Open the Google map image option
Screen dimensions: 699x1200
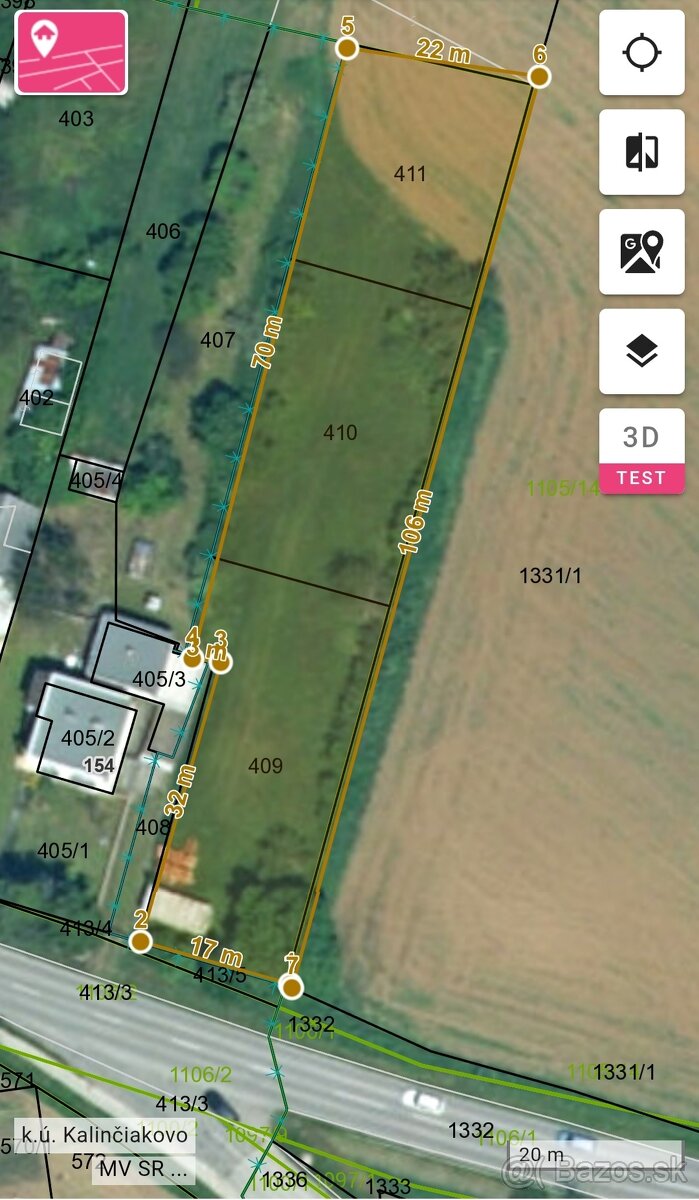pos(641,252)
